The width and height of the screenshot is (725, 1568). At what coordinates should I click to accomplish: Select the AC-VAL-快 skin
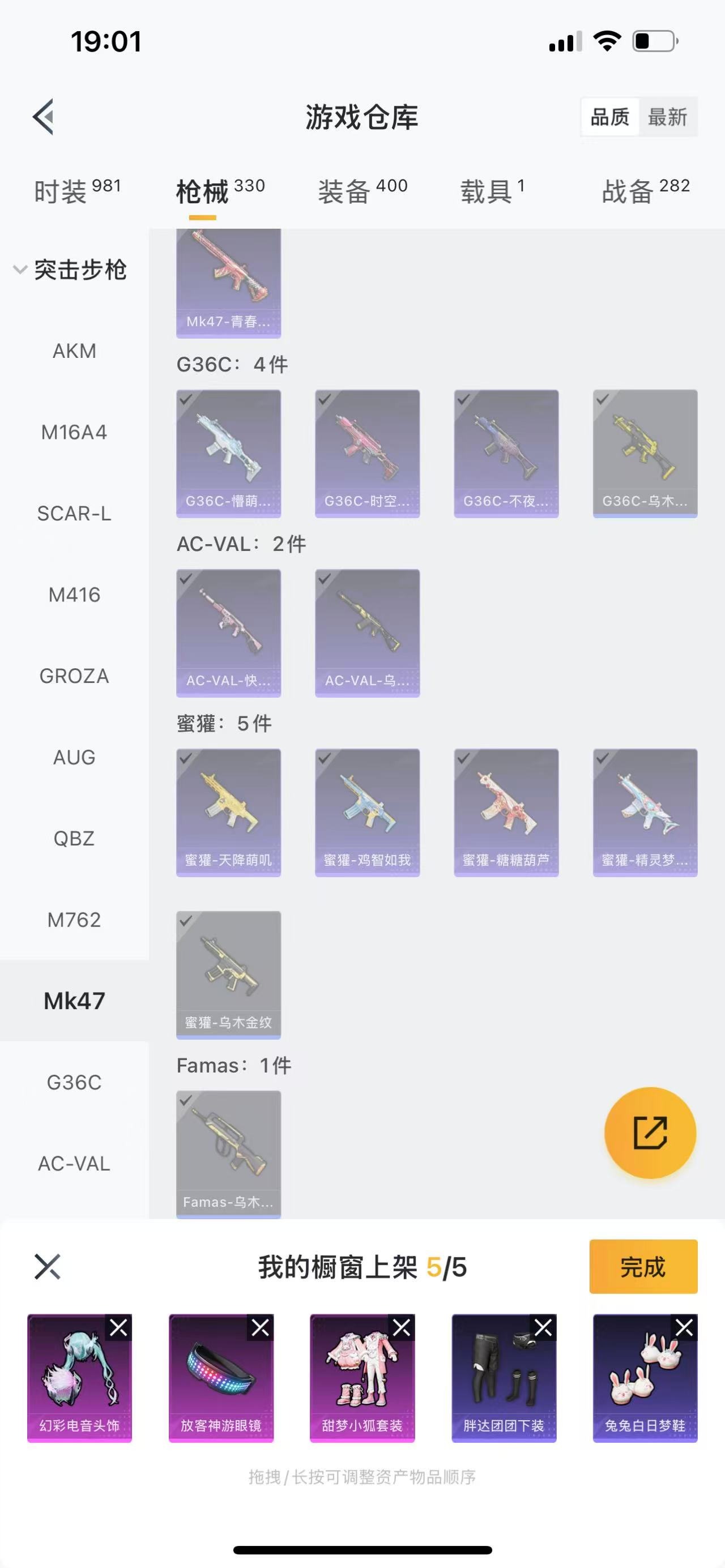click(x=228, y=633)
